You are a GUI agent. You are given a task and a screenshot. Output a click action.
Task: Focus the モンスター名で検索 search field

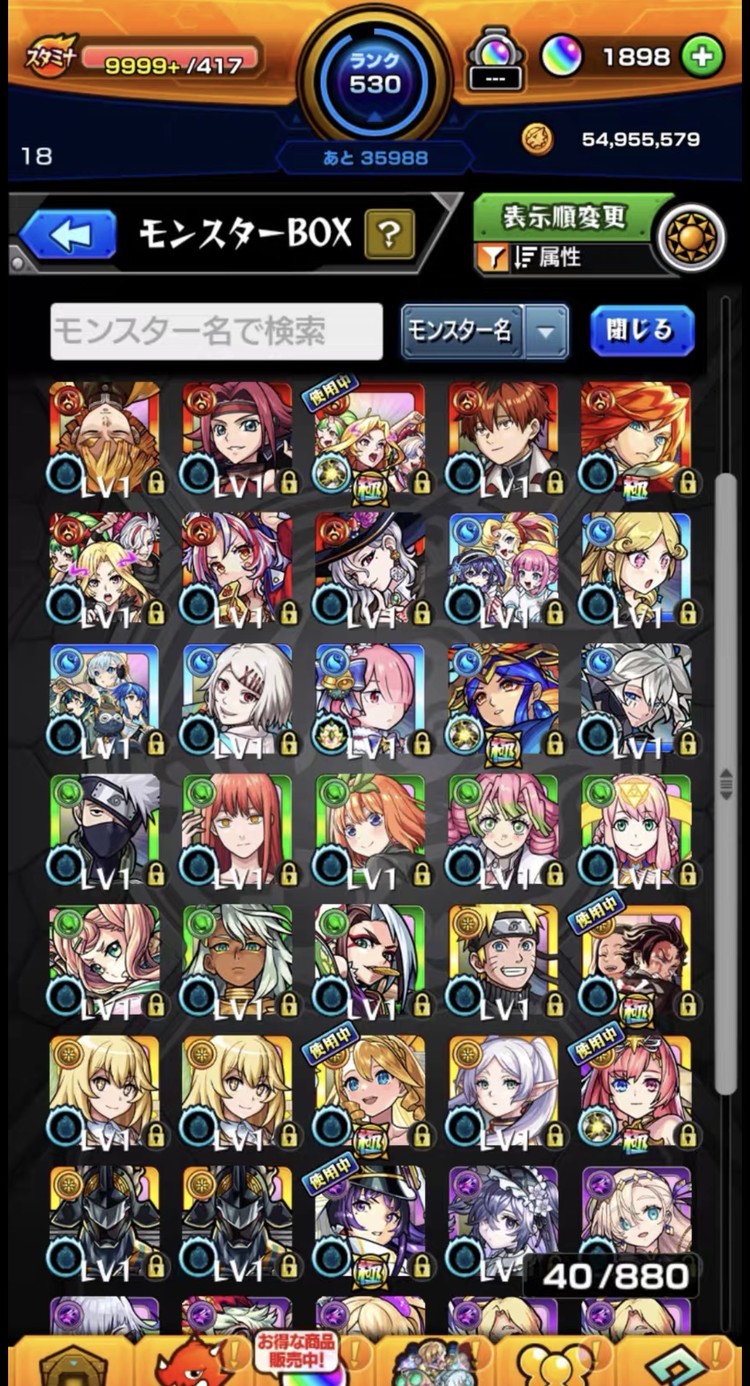click(x=217, y=331)
